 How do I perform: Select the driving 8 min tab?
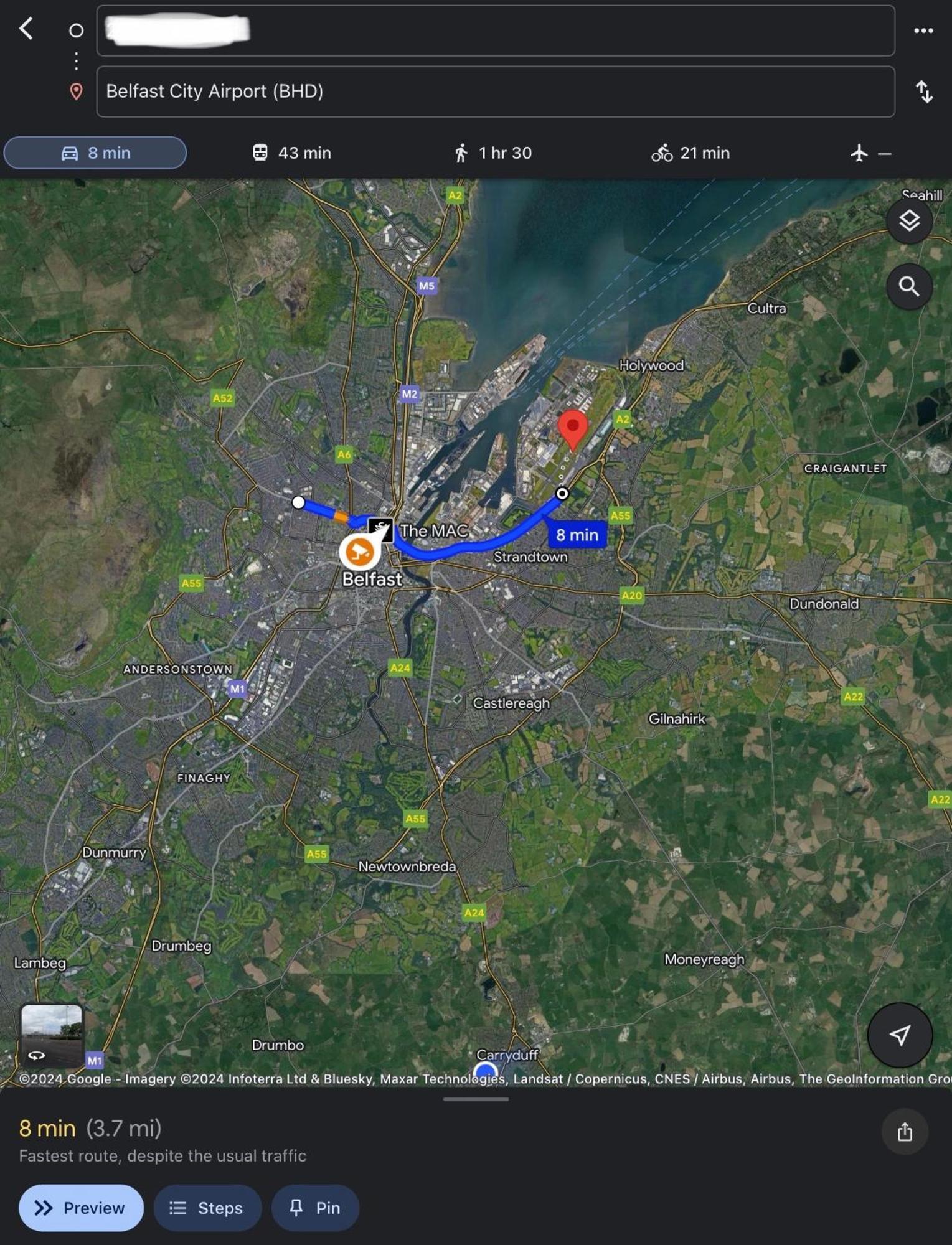(x=95, y=153)
